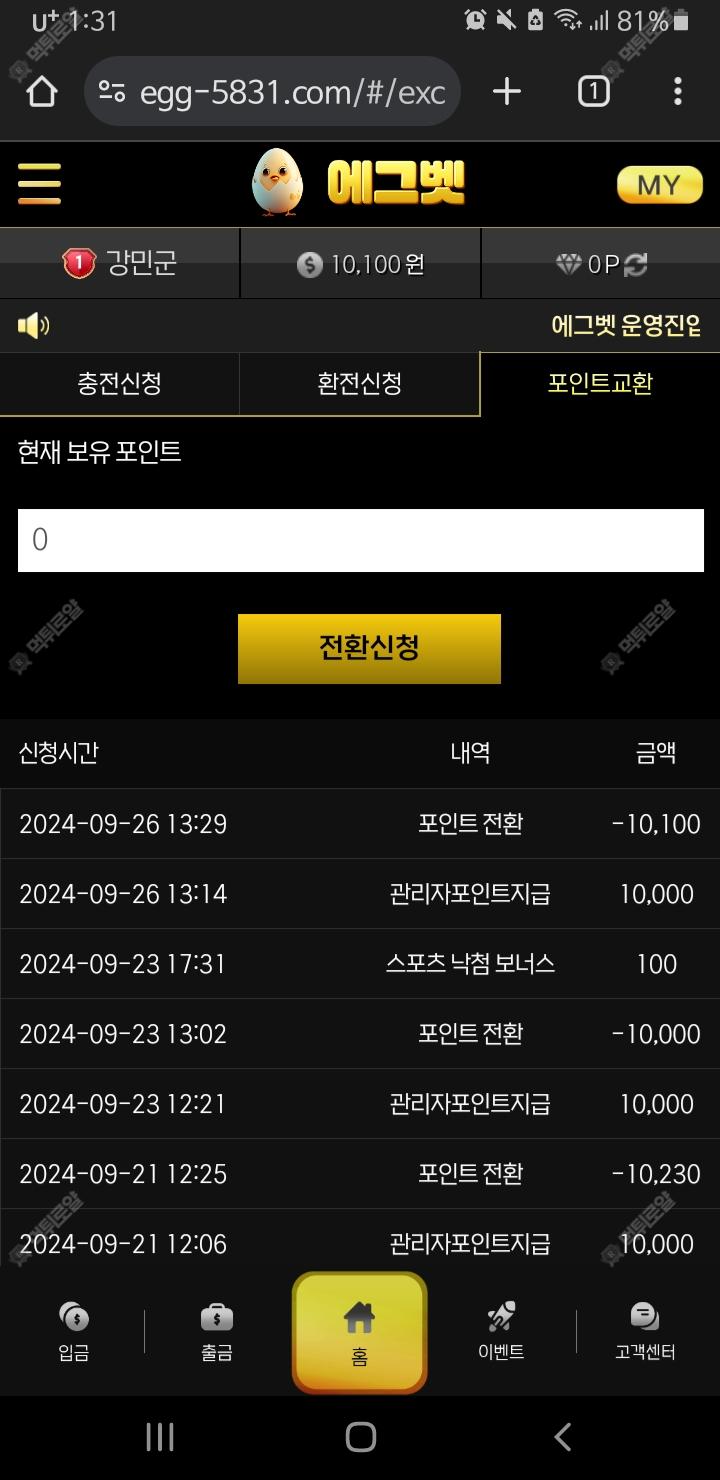Refresh the points balance icon
Image resolution: width=720 pixels, height=1480 pixels.
coord(636,264)
